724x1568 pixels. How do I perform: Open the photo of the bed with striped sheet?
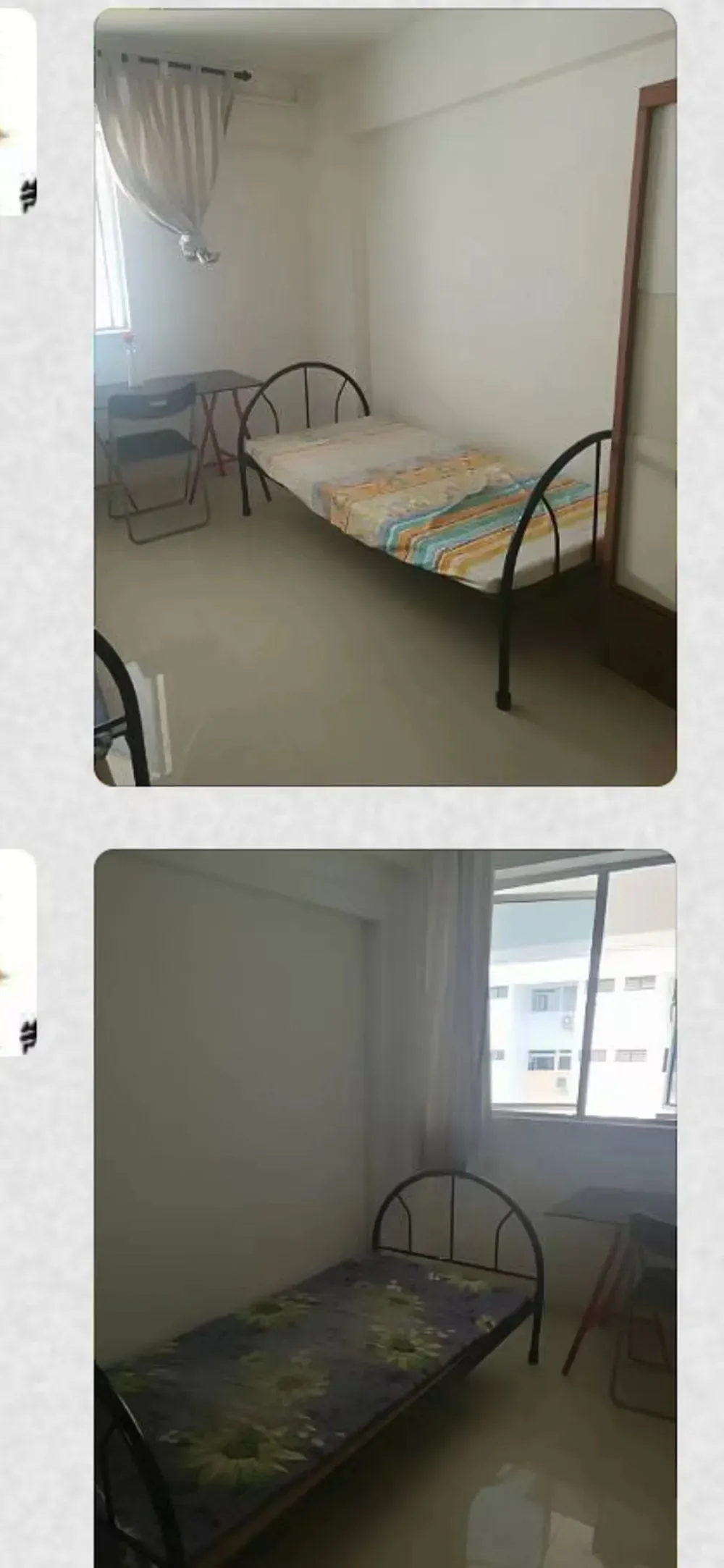(x=385, y=397)
